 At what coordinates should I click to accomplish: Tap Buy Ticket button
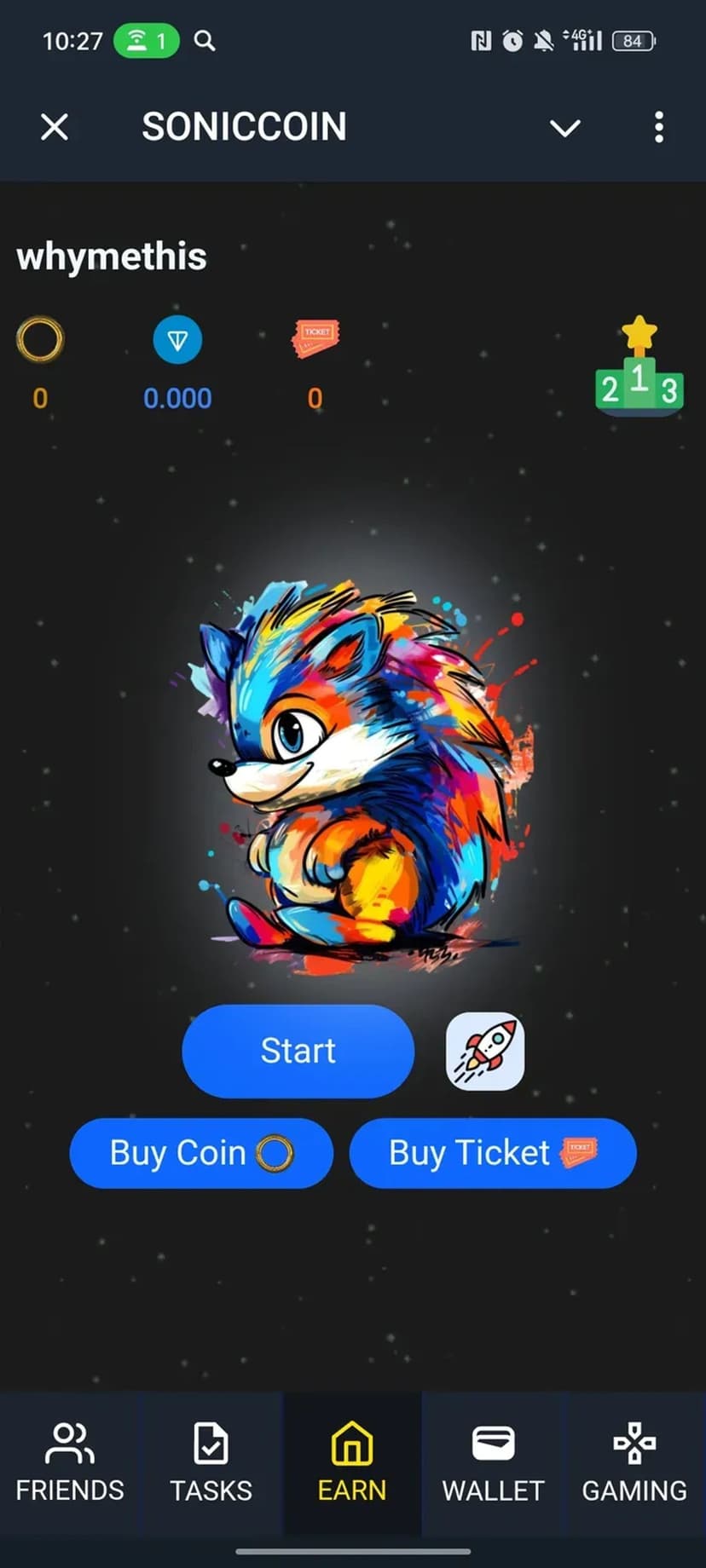(x=493, y=1153)
